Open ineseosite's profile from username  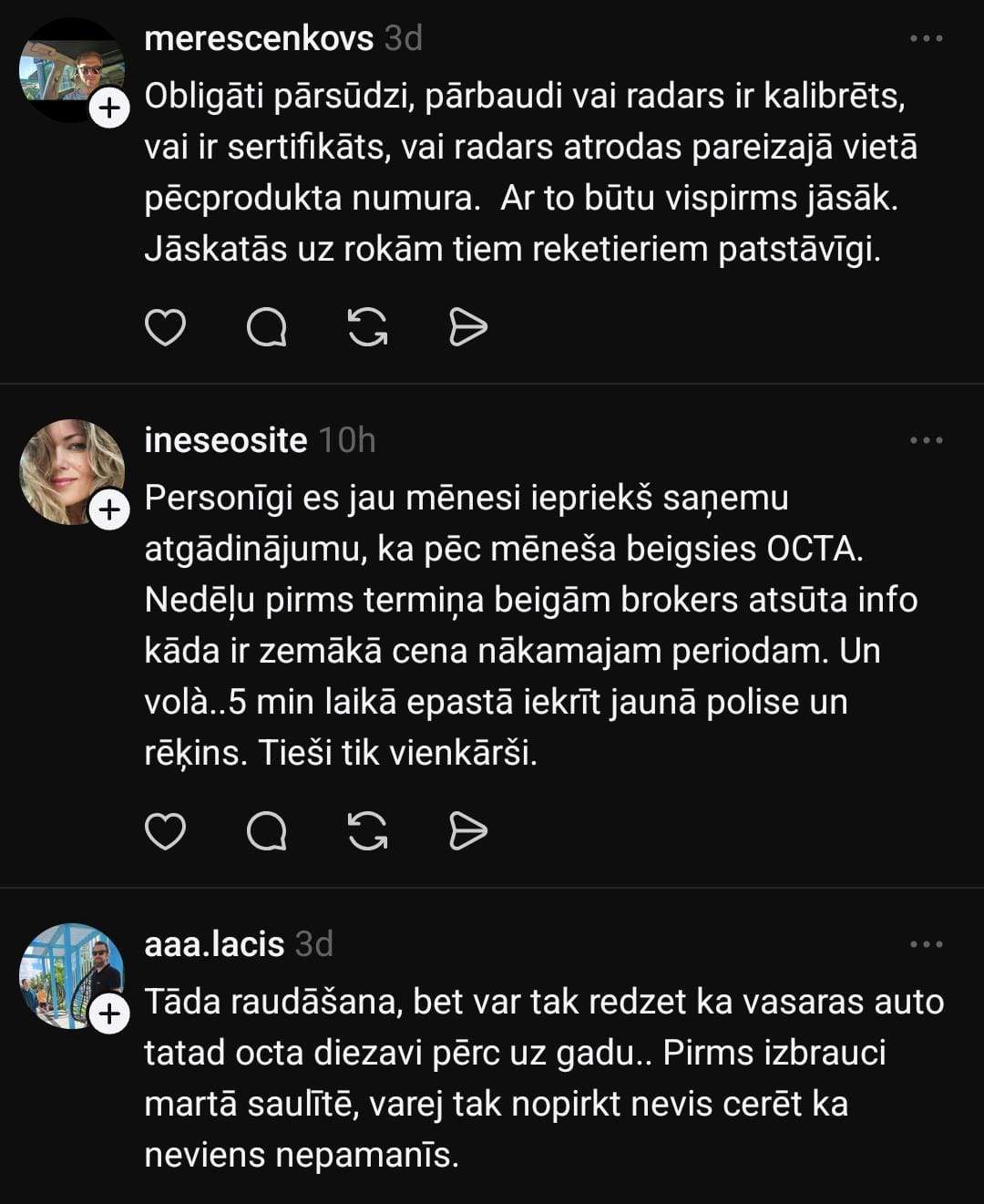[x=226, y=440]
